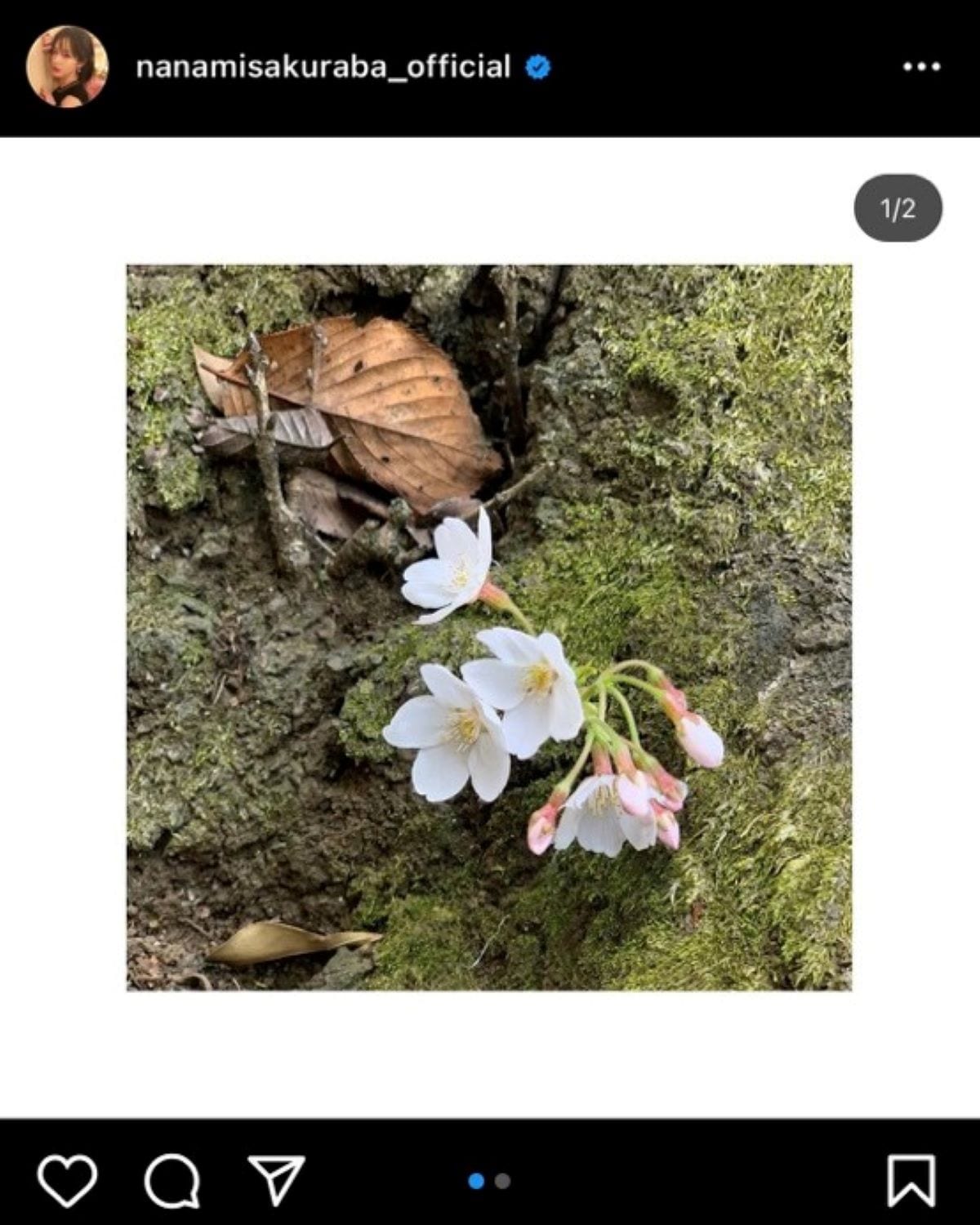
Task: Like this post with the heart
Action: coord(67,1180)
